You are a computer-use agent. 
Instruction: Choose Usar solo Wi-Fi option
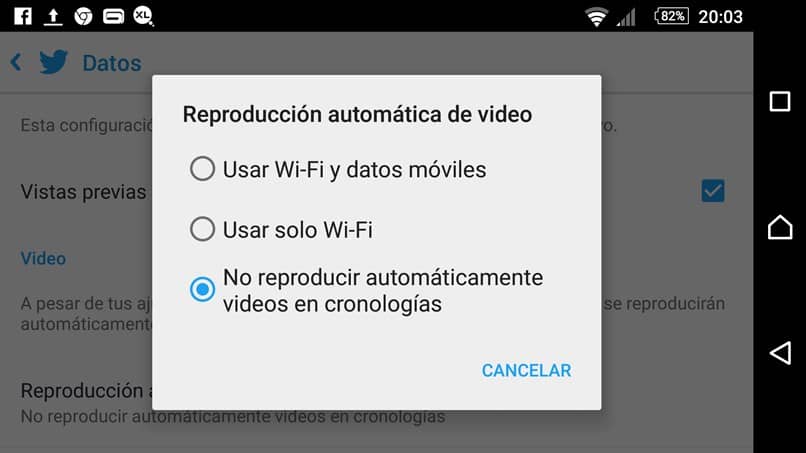(203, 230)
